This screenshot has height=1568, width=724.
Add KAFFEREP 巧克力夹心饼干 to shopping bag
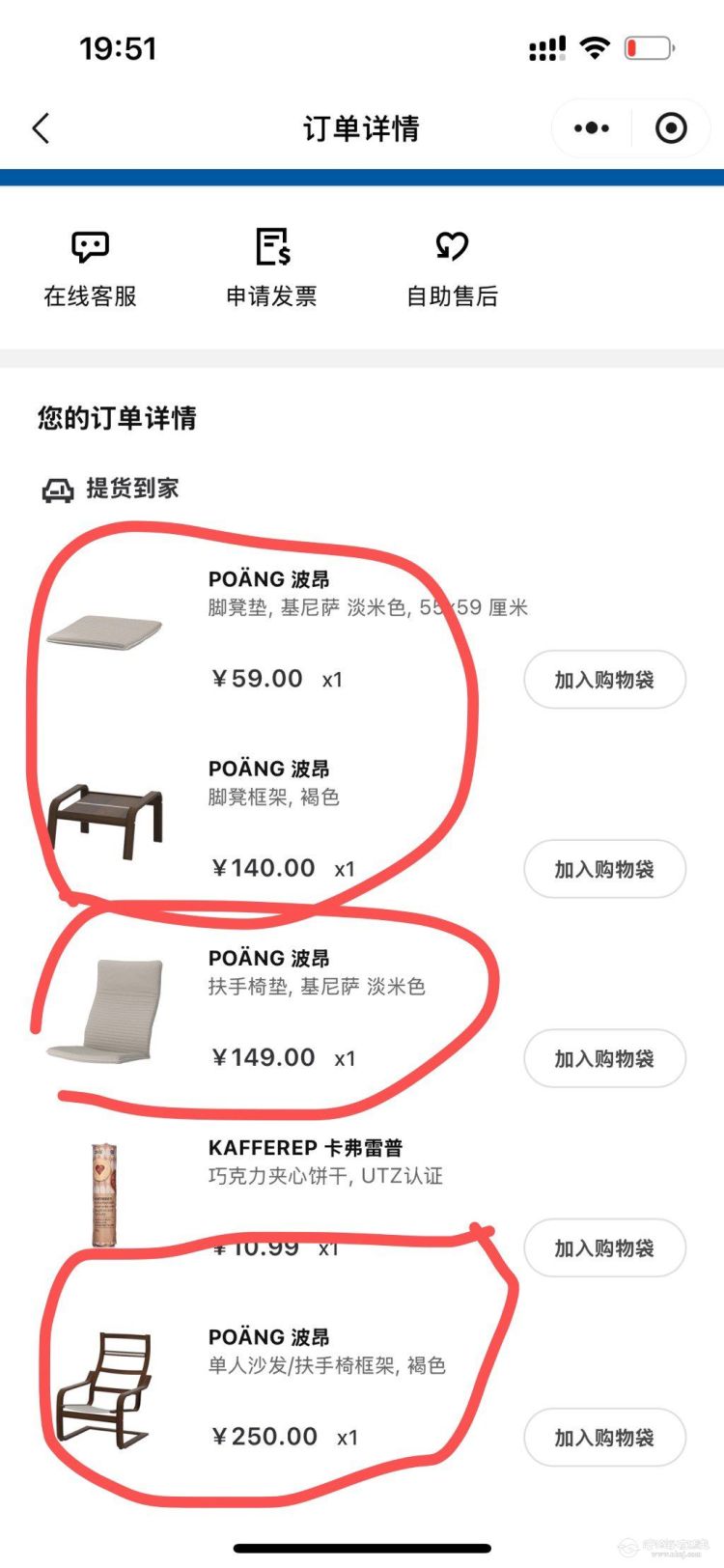[604, 1247]
